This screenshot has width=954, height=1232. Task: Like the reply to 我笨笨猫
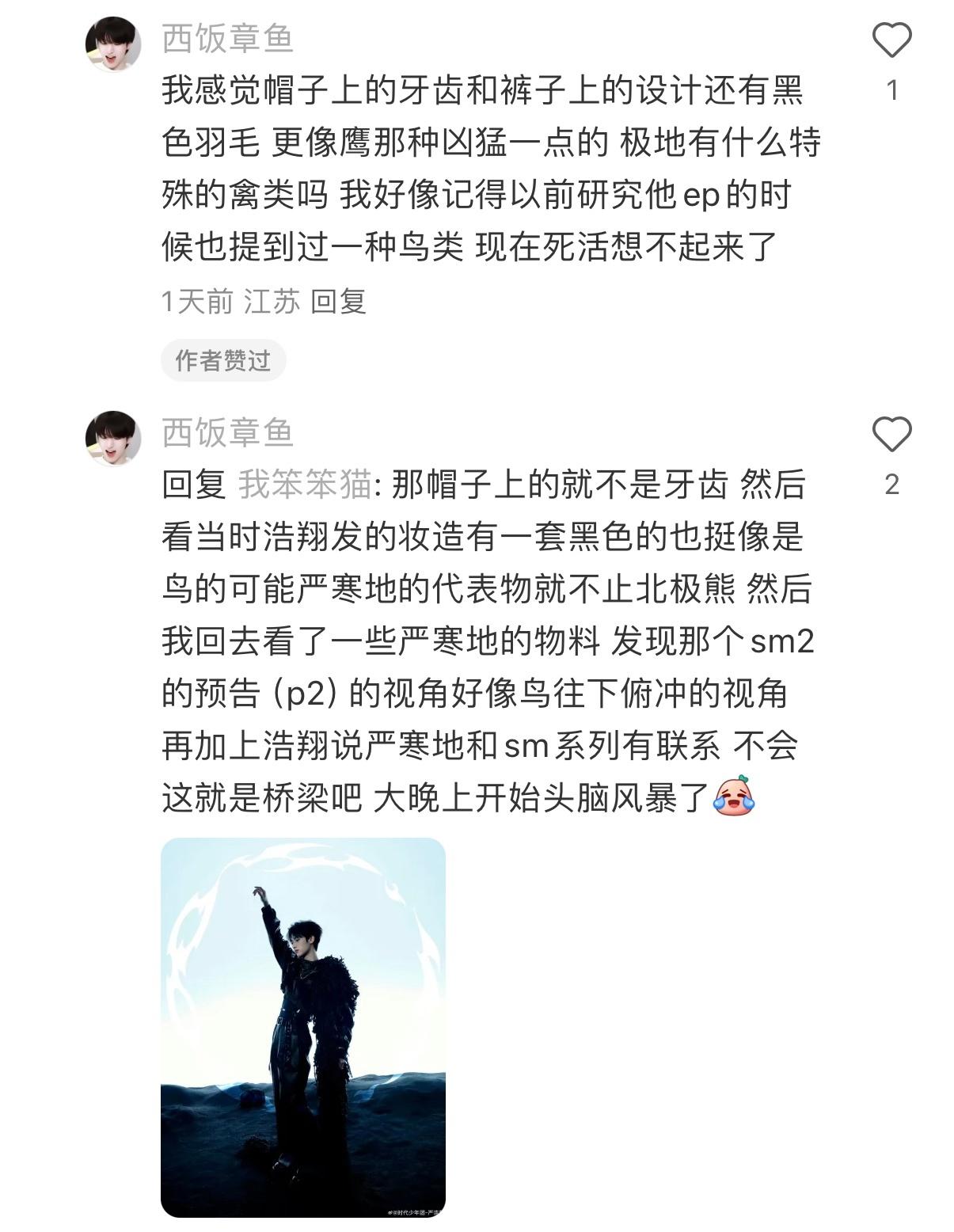coord(891,434)
